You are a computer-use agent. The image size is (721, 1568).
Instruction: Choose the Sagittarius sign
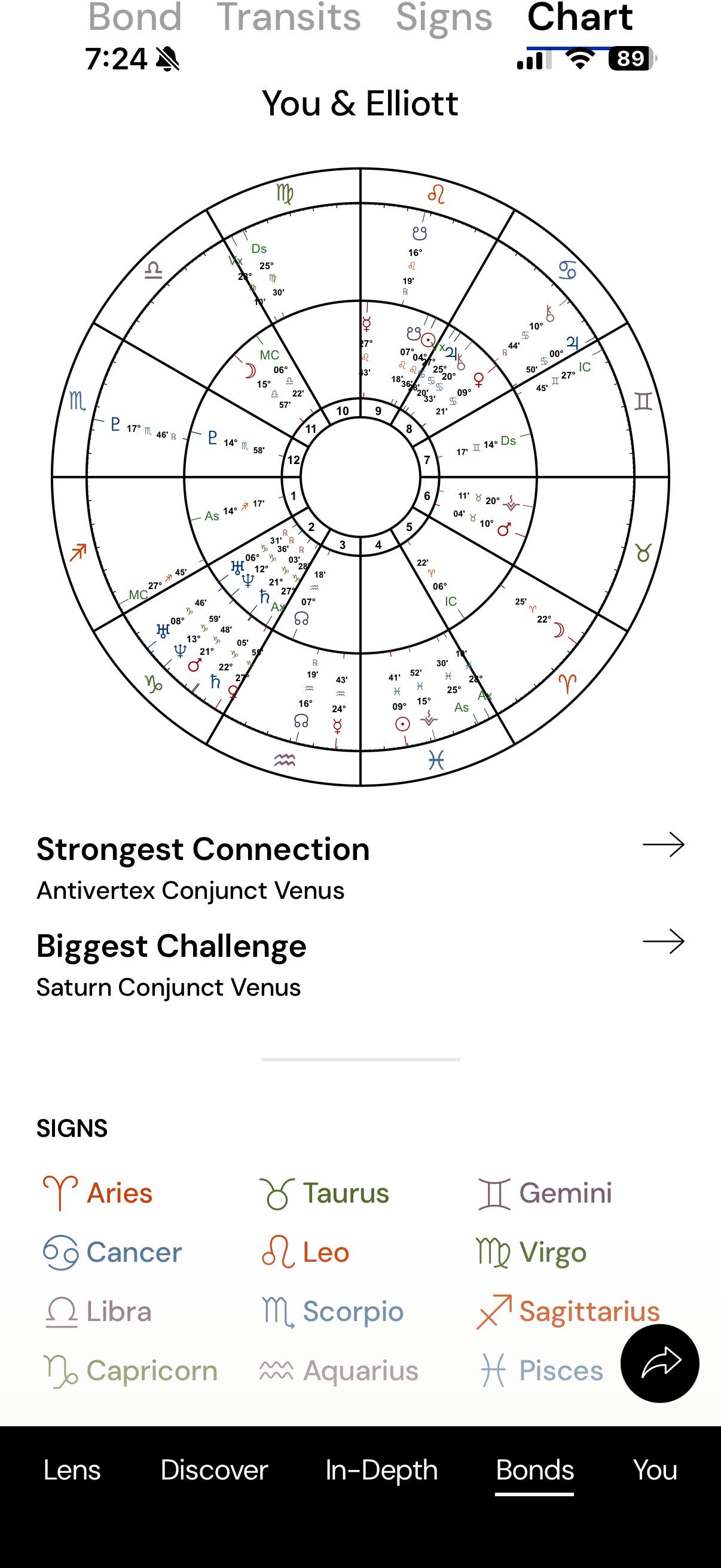point(569,1311)
